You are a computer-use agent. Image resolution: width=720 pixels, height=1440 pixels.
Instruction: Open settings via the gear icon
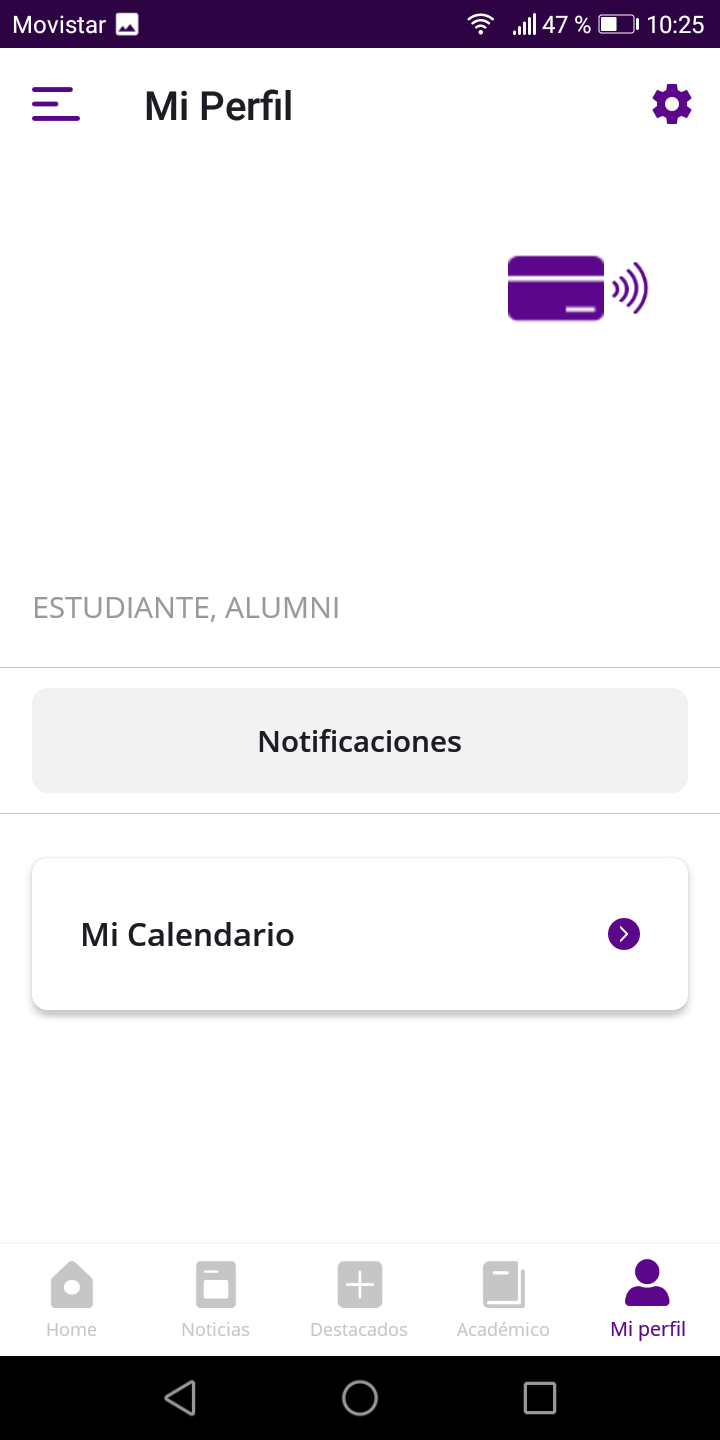click(x=672, y=105)
